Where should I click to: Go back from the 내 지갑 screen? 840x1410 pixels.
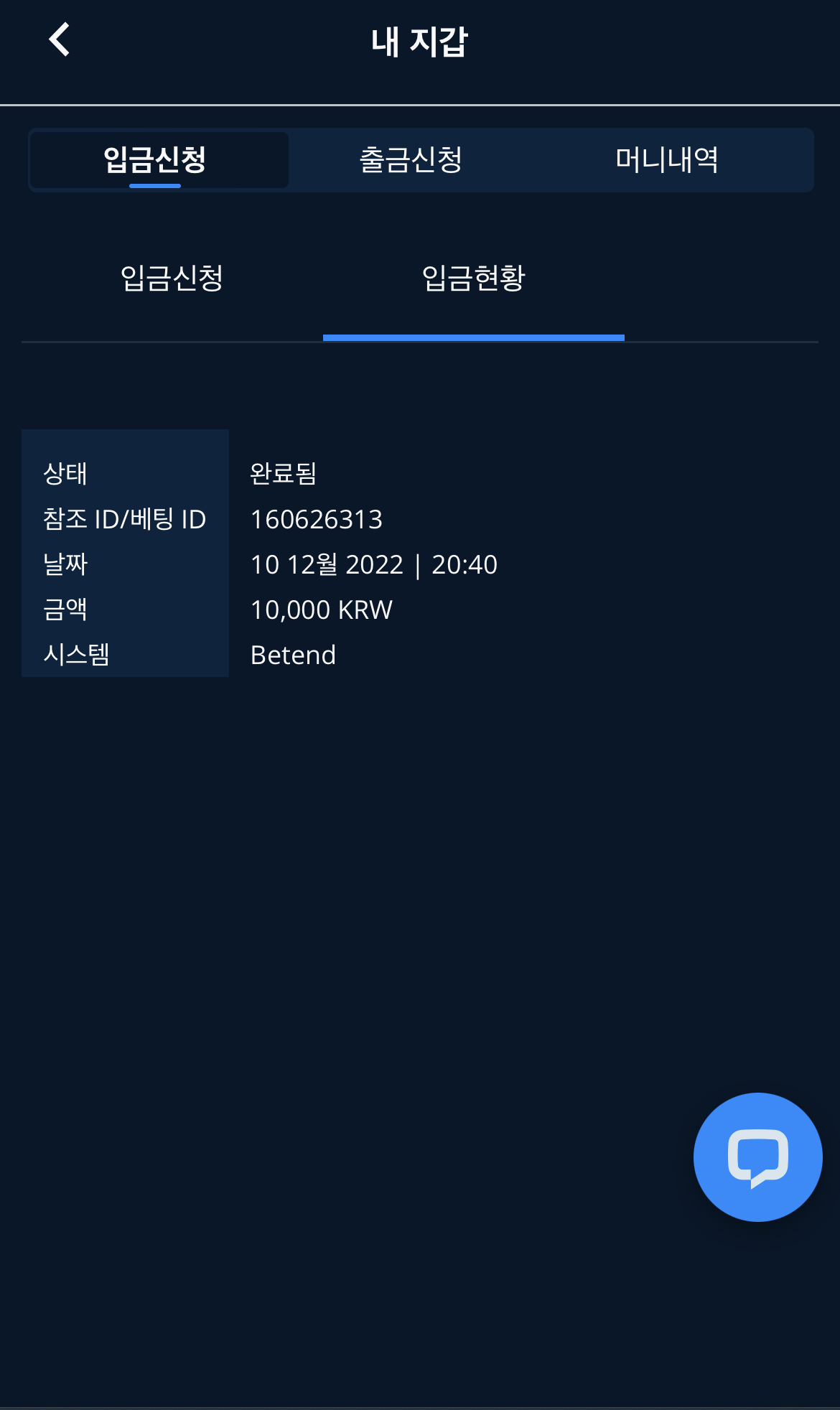pos(60,39)
